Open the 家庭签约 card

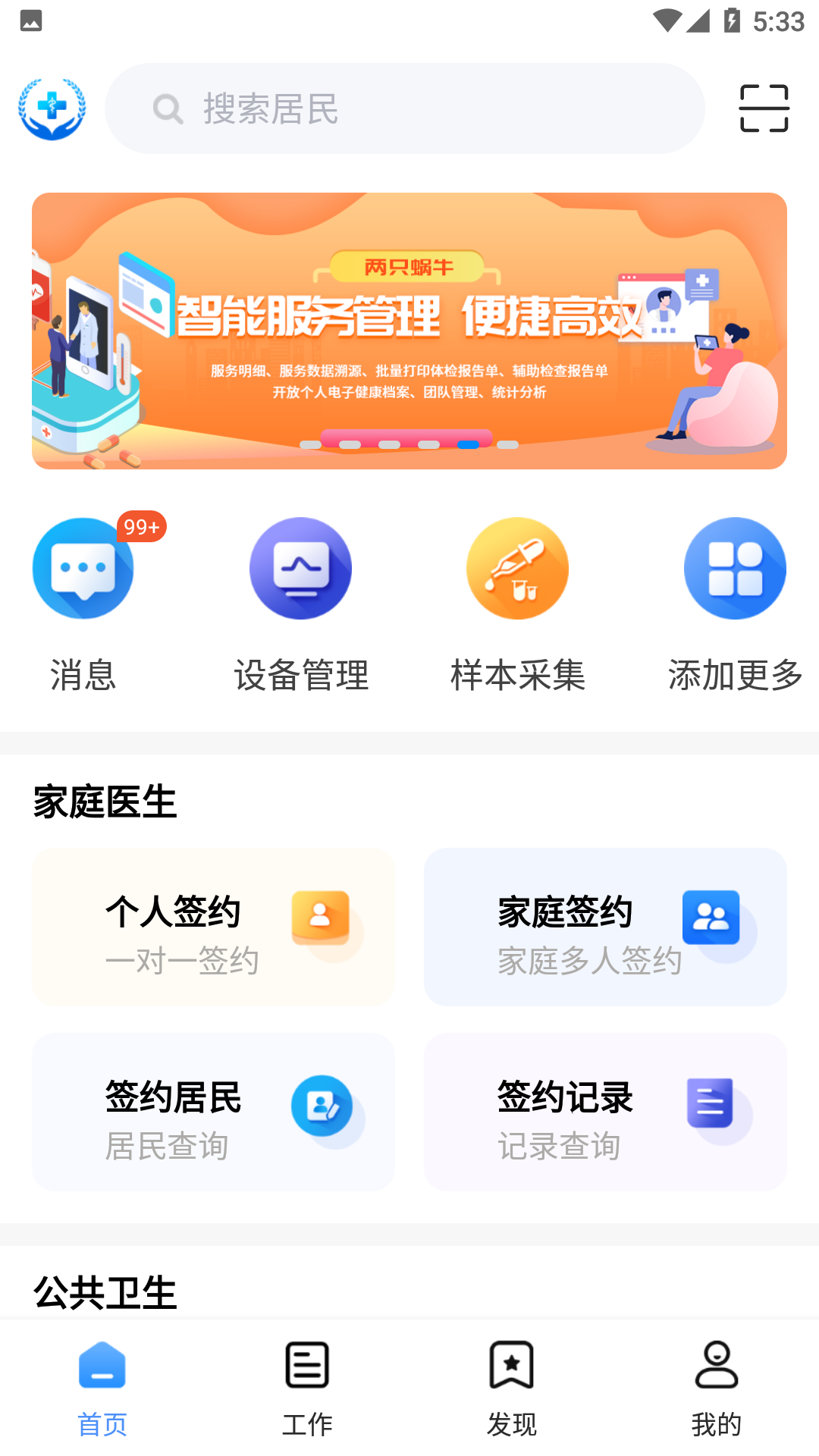pyautogui.click(x=605, y=927)
